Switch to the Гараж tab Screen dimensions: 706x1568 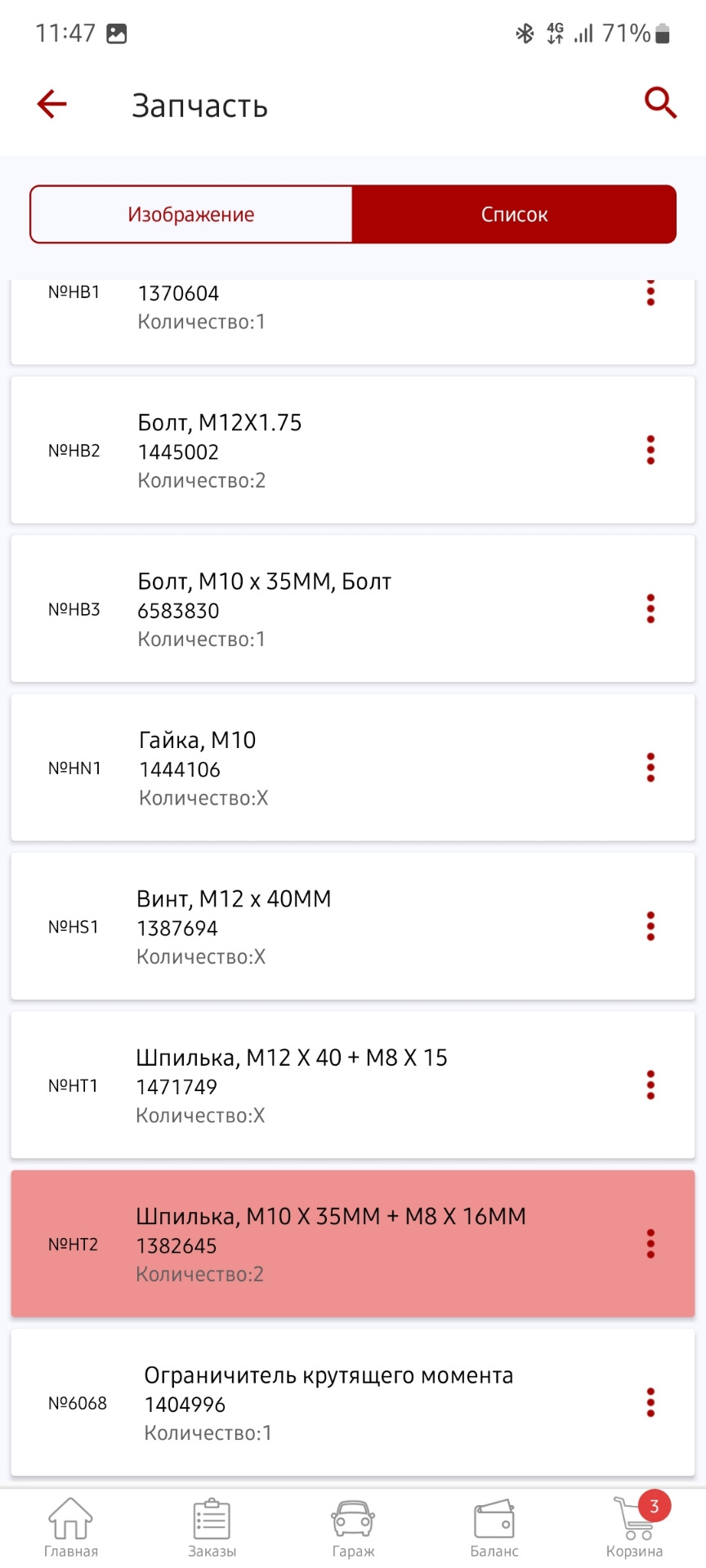tap(353, 1527)
